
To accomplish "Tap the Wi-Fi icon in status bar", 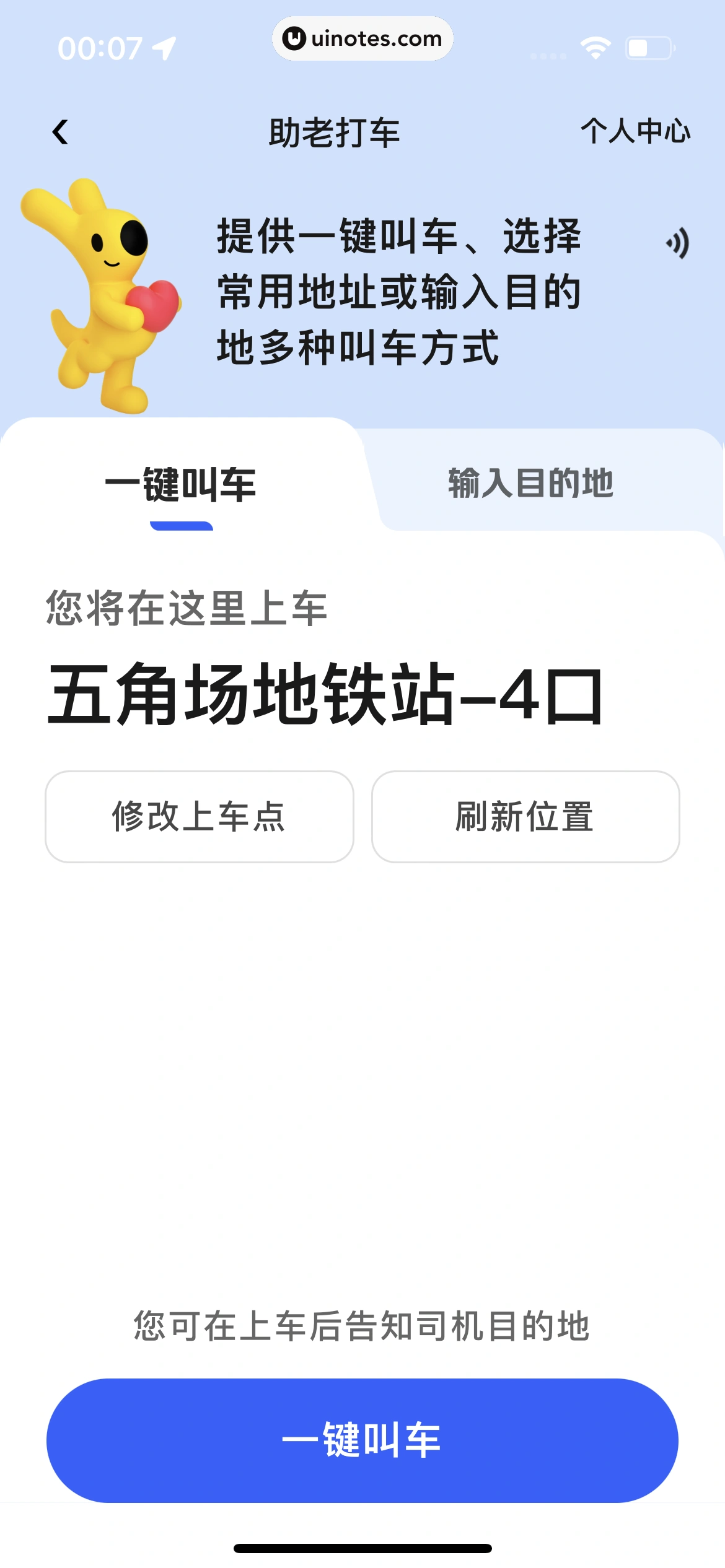I will point(595,46).
